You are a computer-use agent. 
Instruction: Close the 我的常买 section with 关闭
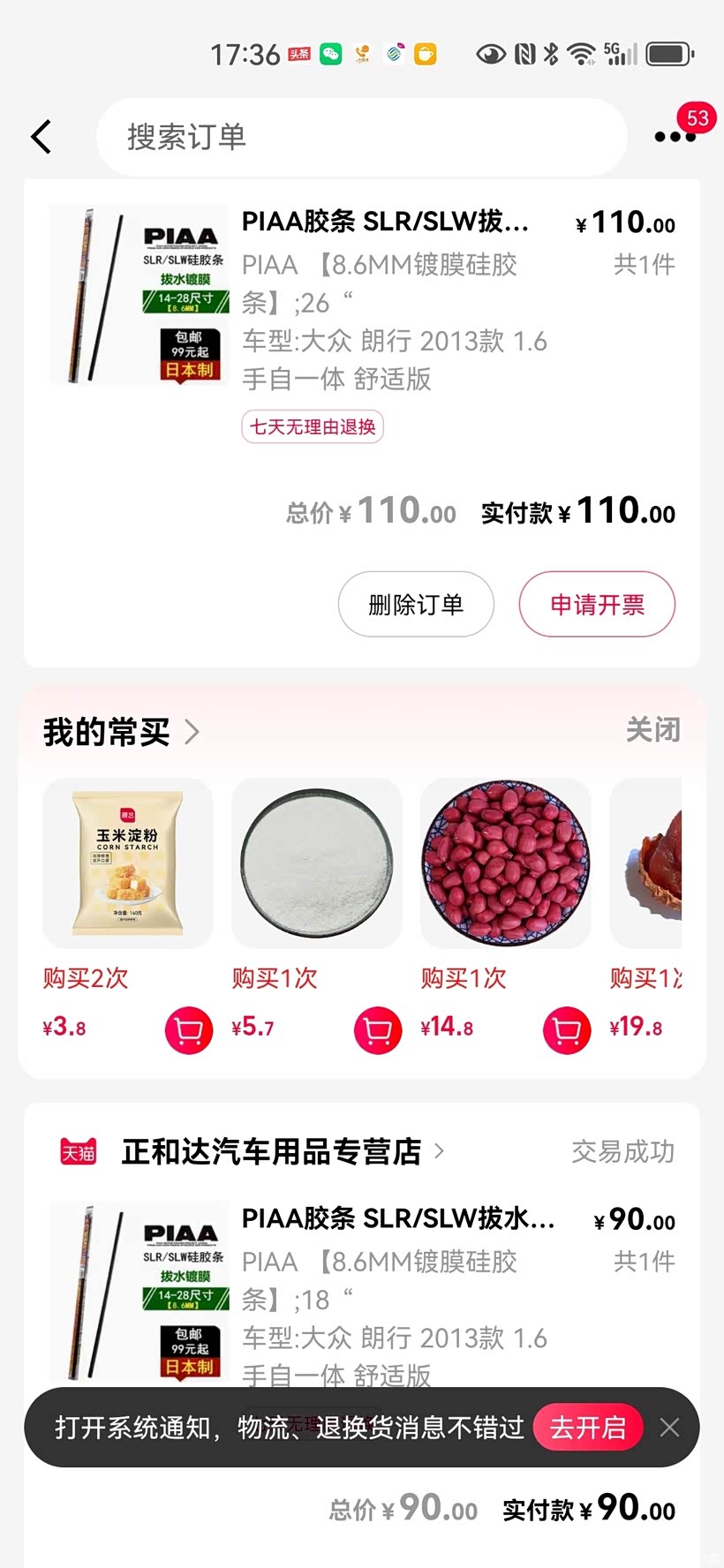coord(652,730)
